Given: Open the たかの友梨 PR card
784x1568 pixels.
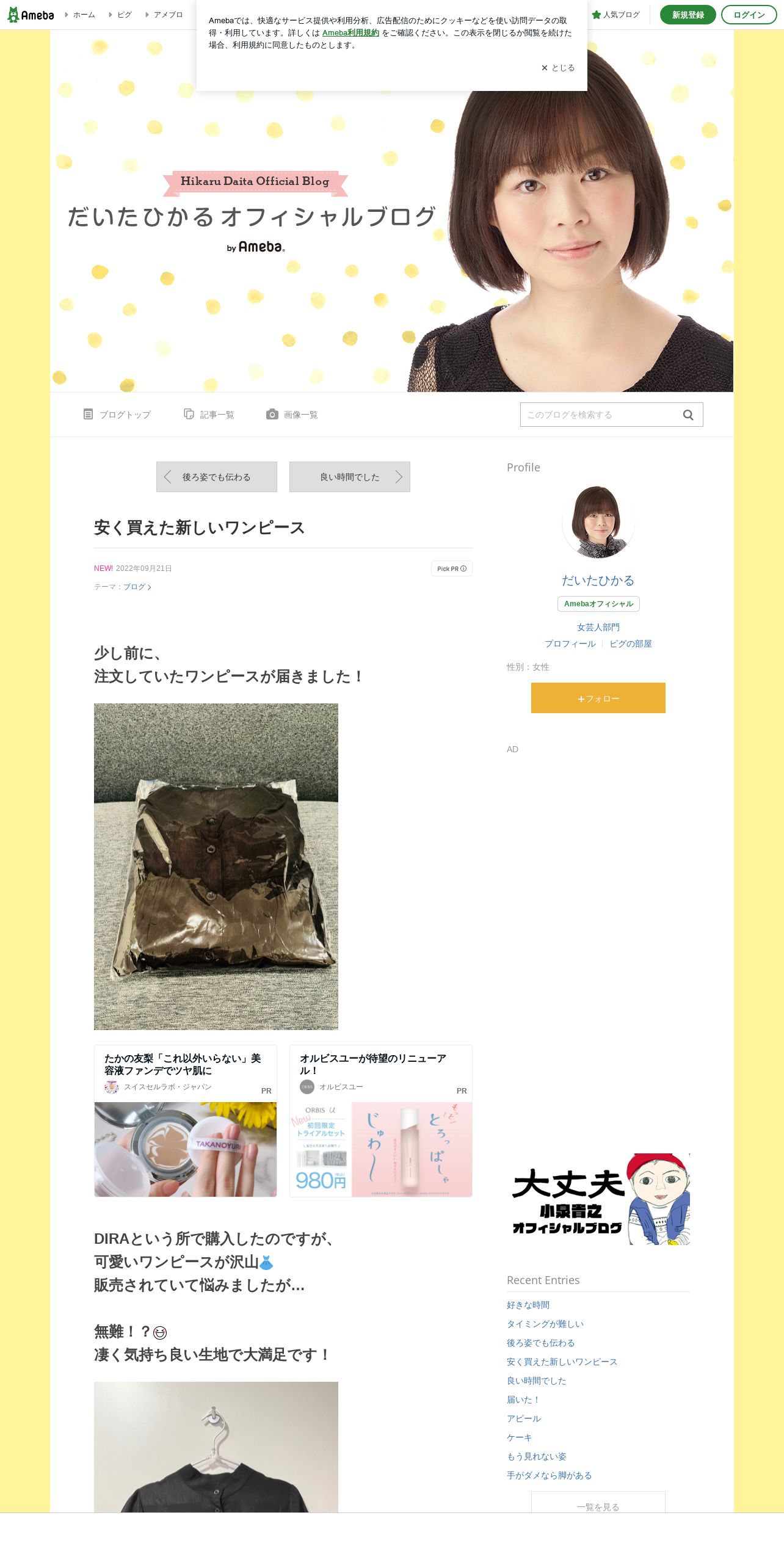Looking at the screenshot, I should pyautogui.click(x=186, y=1121).
